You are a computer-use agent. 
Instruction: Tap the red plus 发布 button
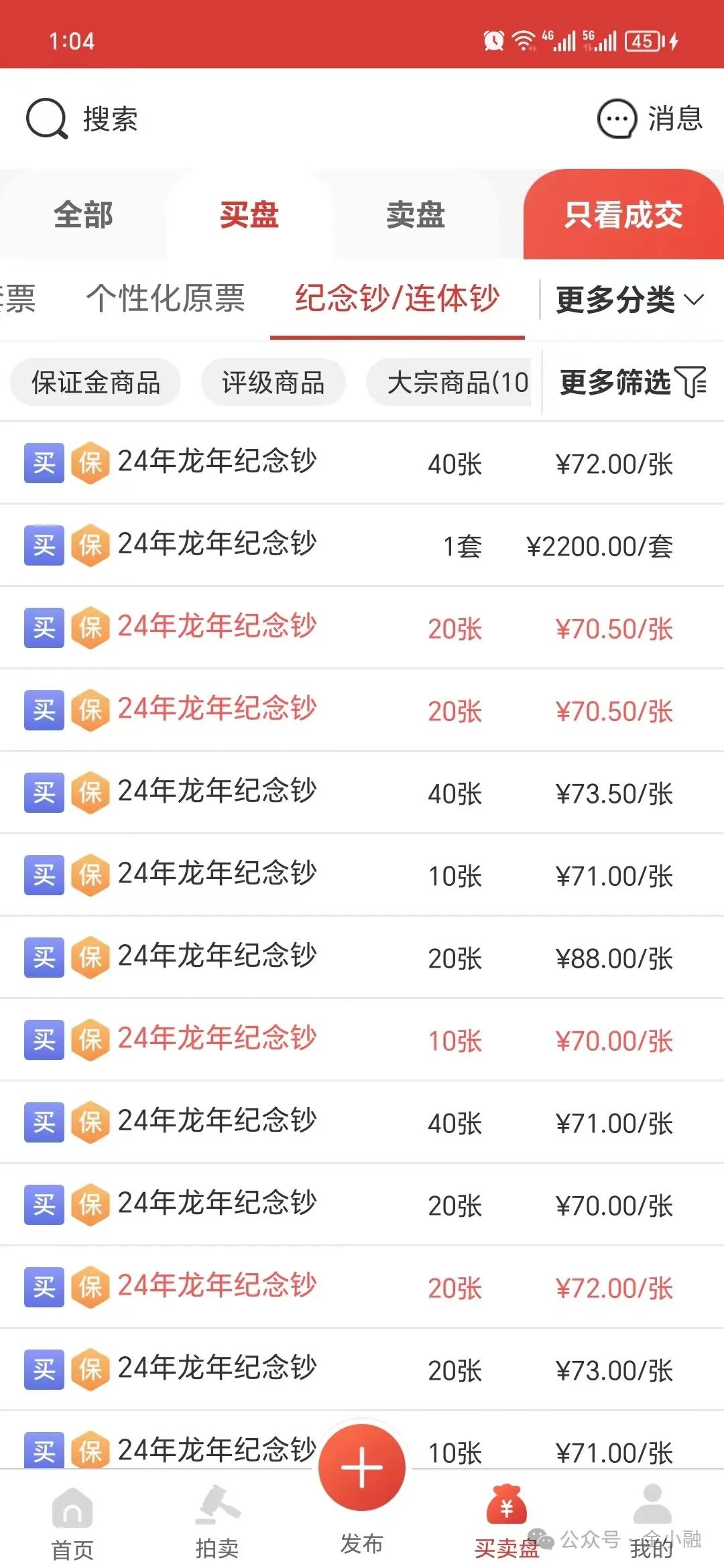pyautogui.click(x=362, y=1467)
